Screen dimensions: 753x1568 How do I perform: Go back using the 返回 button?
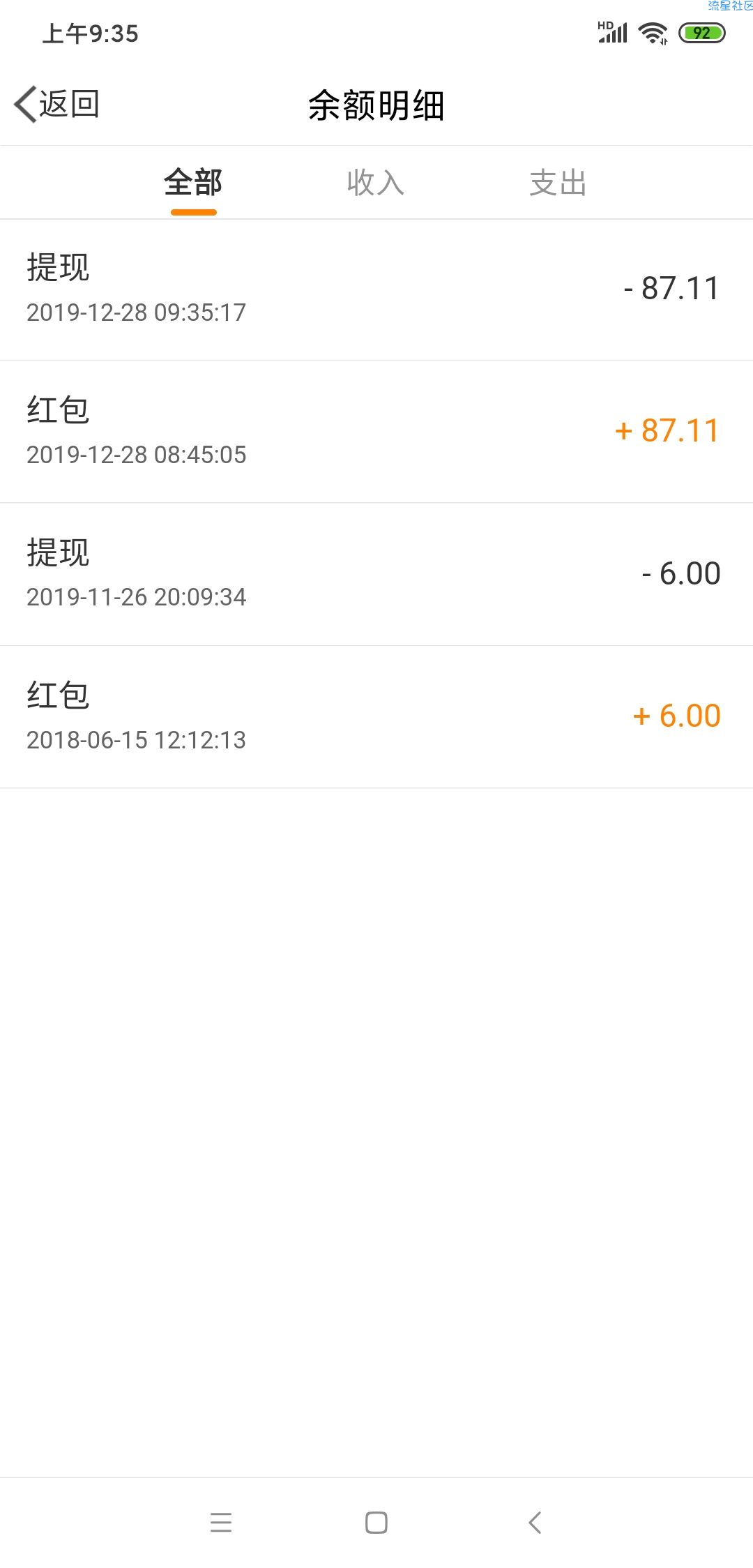pos(57,105)
